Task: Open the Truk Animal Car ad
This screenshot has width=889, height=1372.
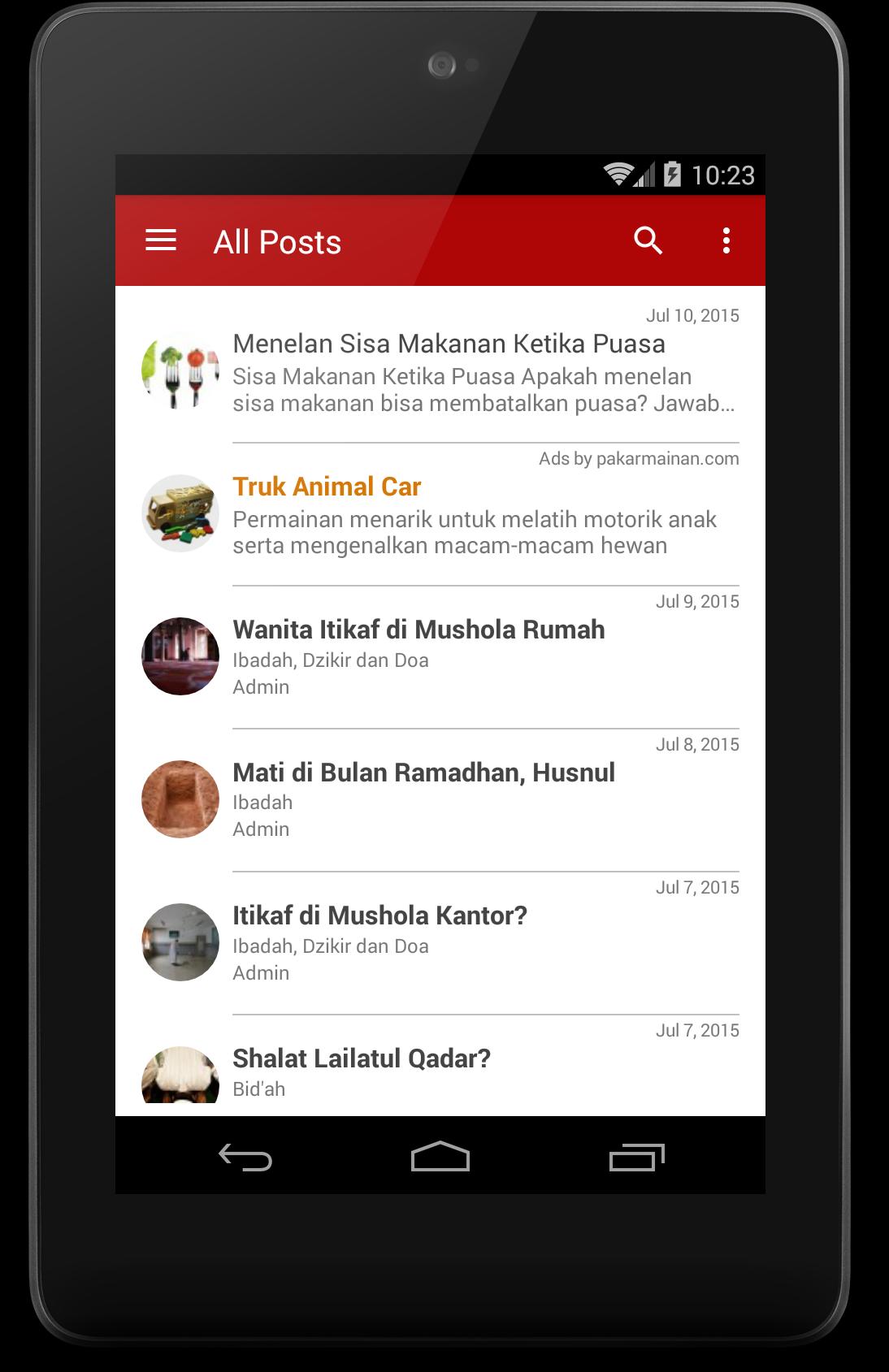Action: (327, 487)
